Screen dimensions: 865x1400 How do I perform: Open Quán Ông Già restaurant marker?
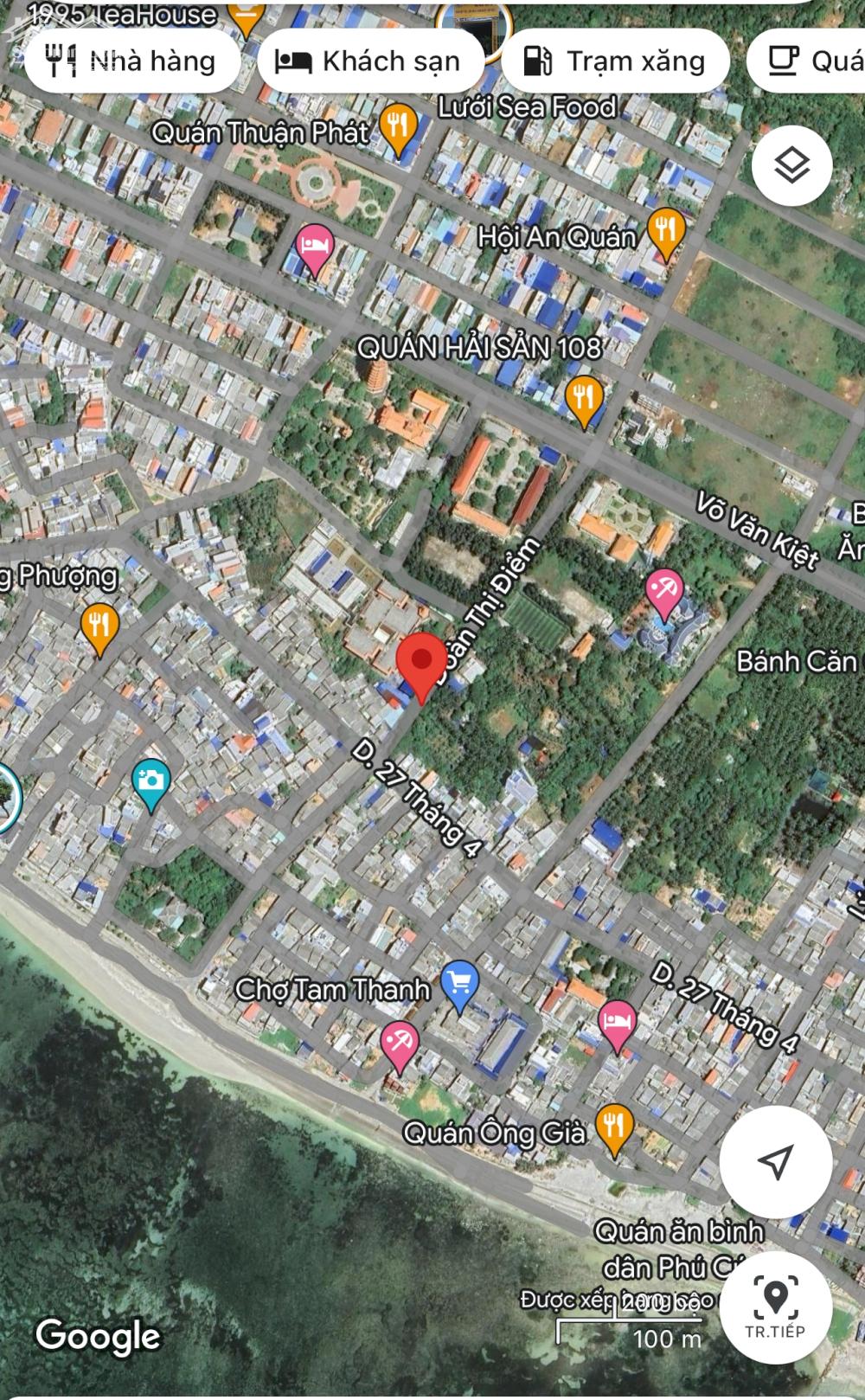pyautogui.click(x=614, y=1128)
